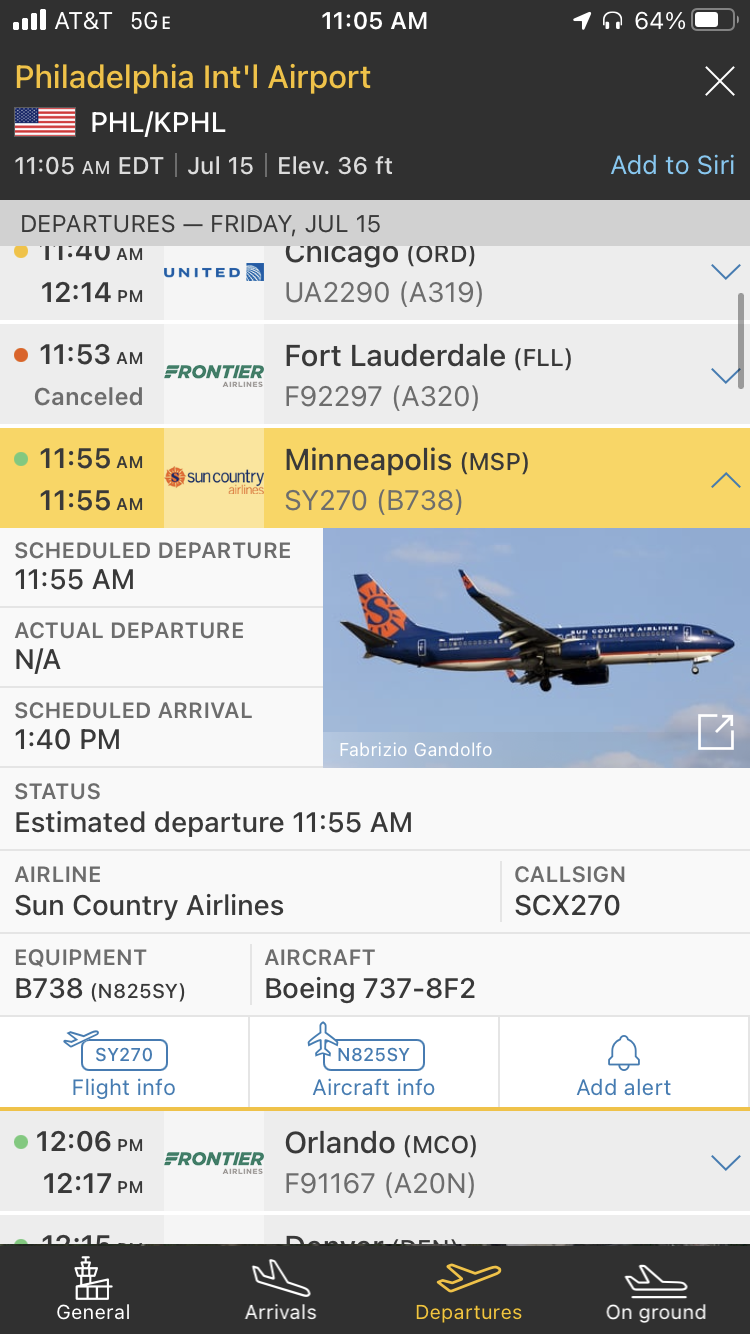Collapse the Minneapolis SY270 details

(x=724, y=481)
